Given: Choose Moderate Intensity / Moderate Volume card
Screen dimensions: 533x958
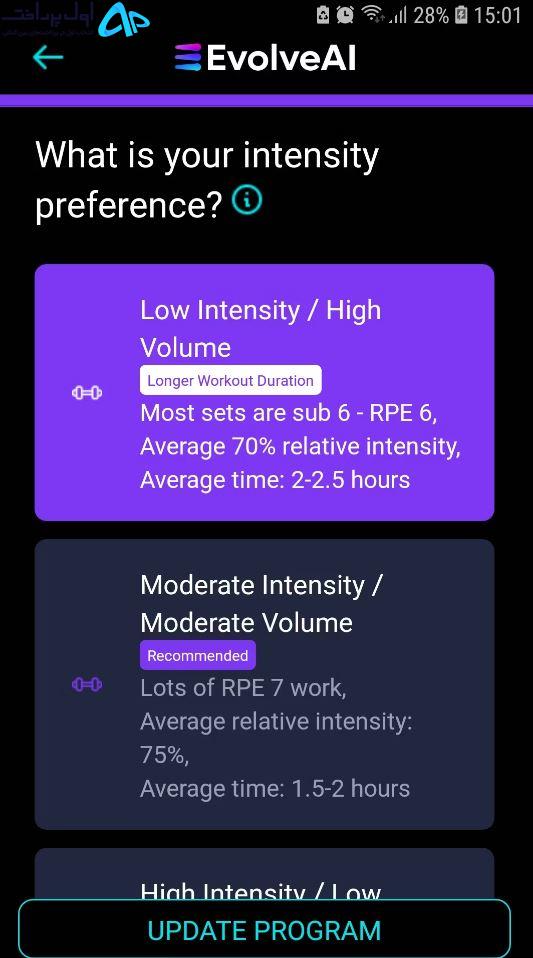Looking at the screenshot, I should 264,684.
